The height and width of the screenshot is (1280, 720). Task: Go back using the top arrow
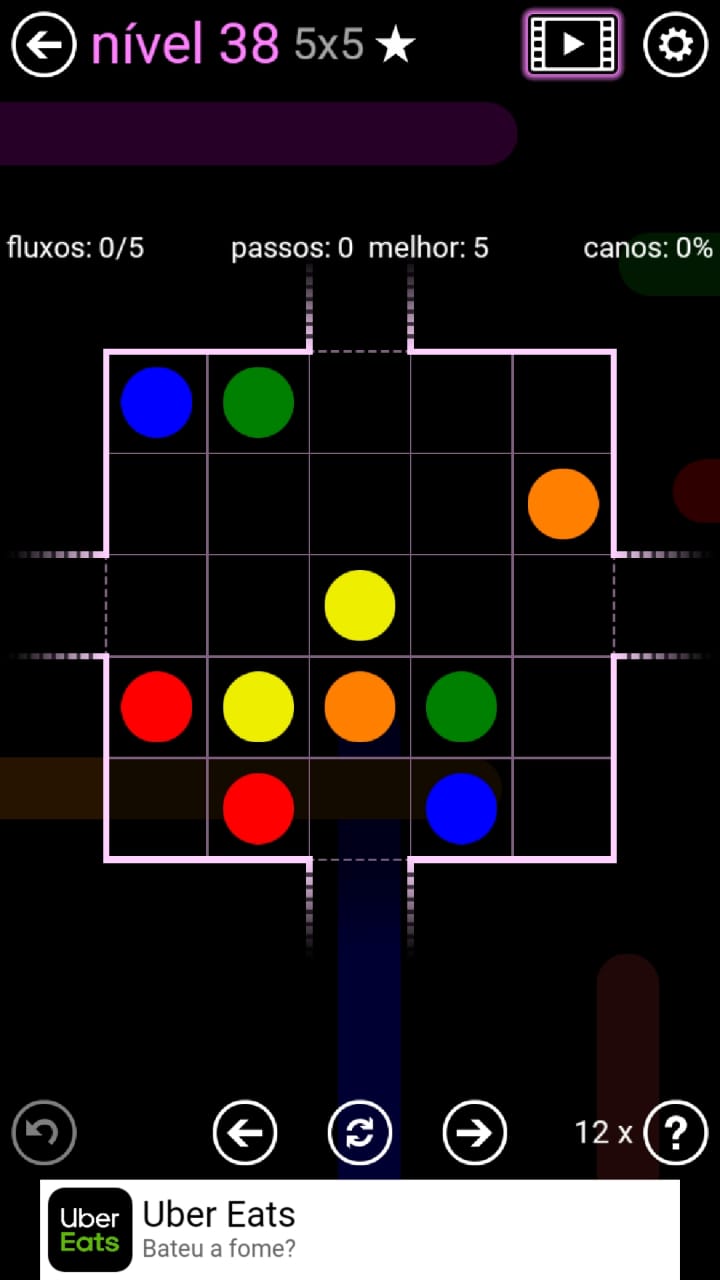click(x=44, y=45)
